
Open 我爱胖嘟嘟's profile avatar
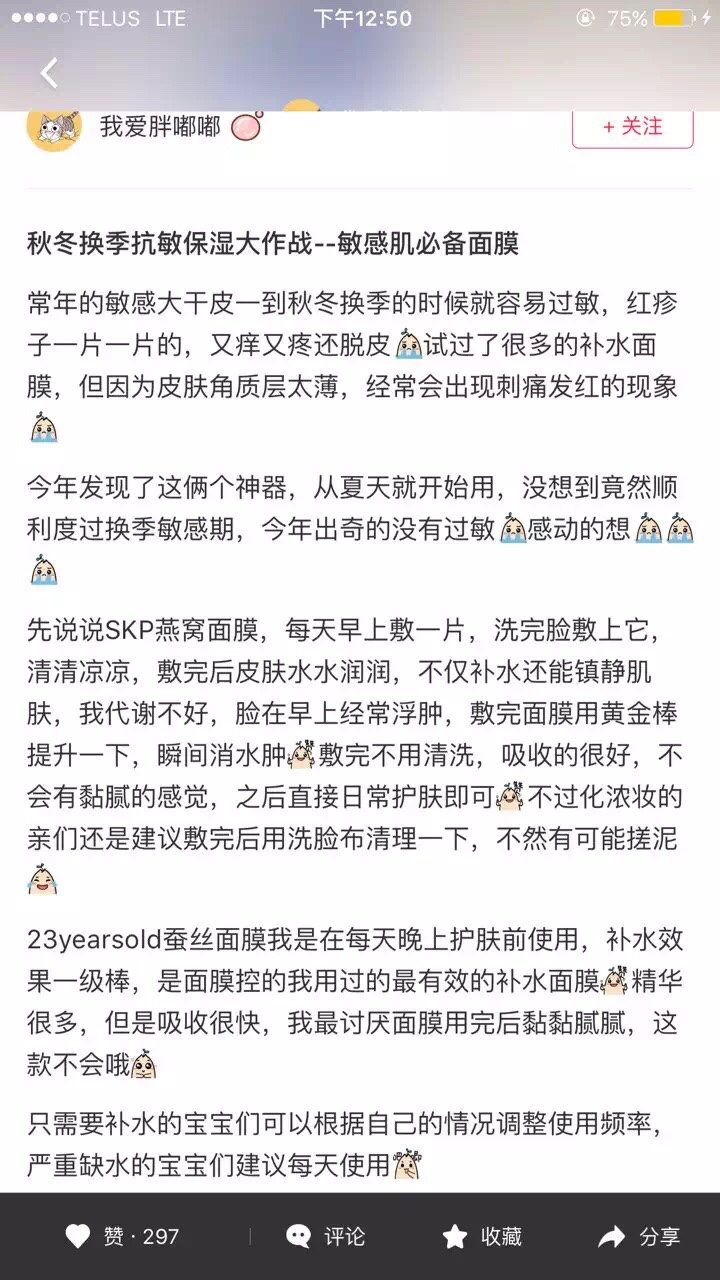53,128
